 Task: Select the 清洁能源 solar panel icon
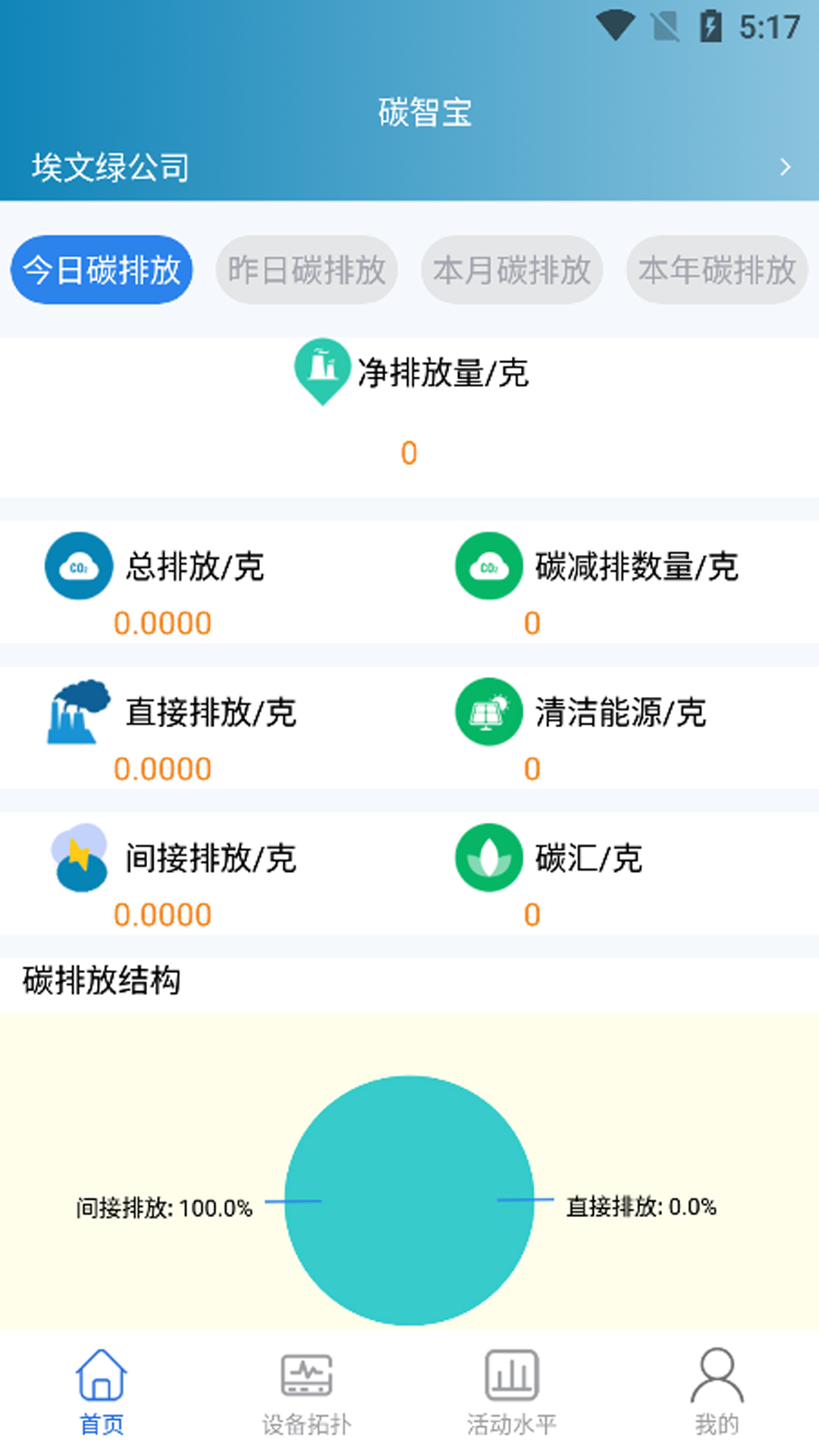(488, 712)
